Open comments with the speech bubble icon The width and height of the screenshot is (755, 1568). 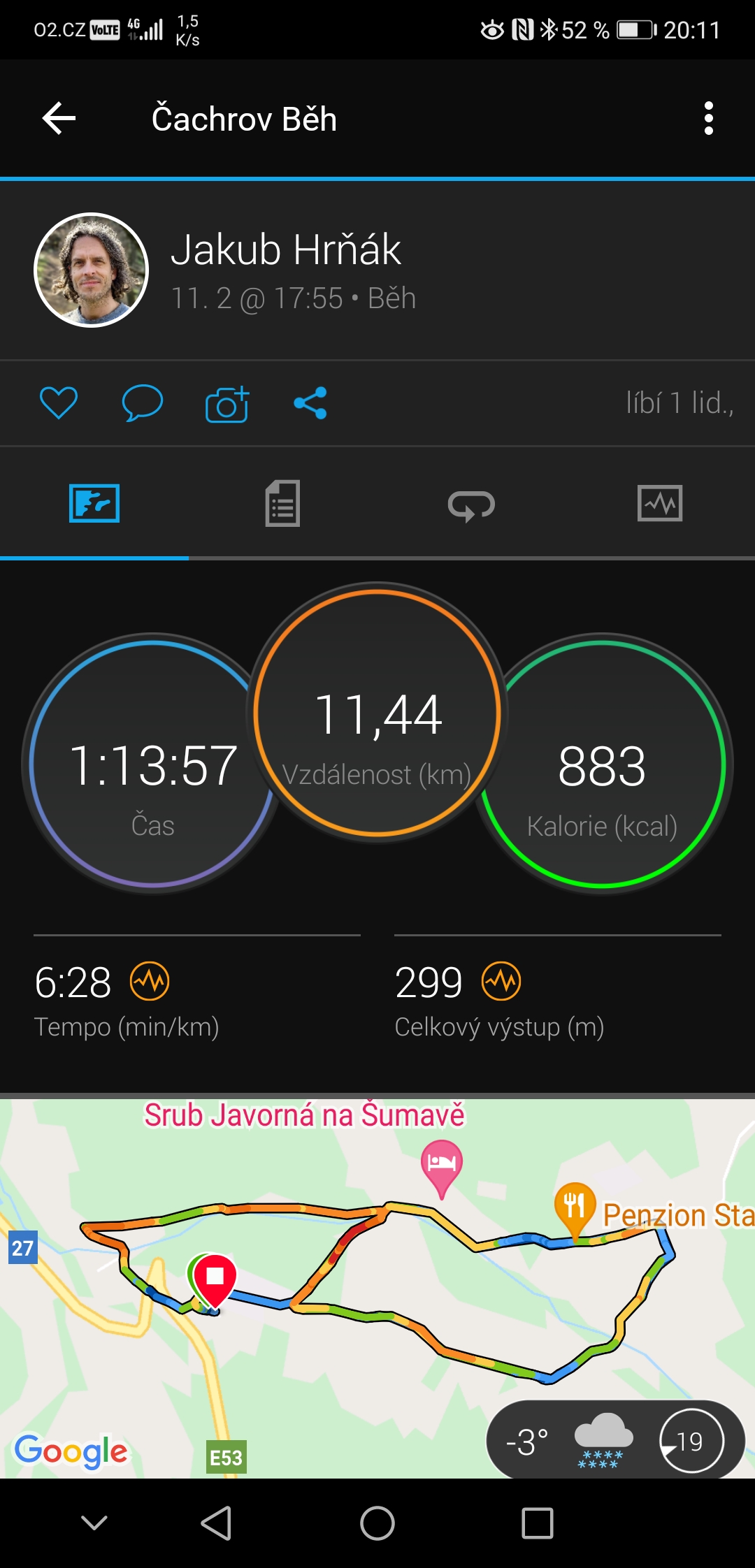click(x=143, y=402)
